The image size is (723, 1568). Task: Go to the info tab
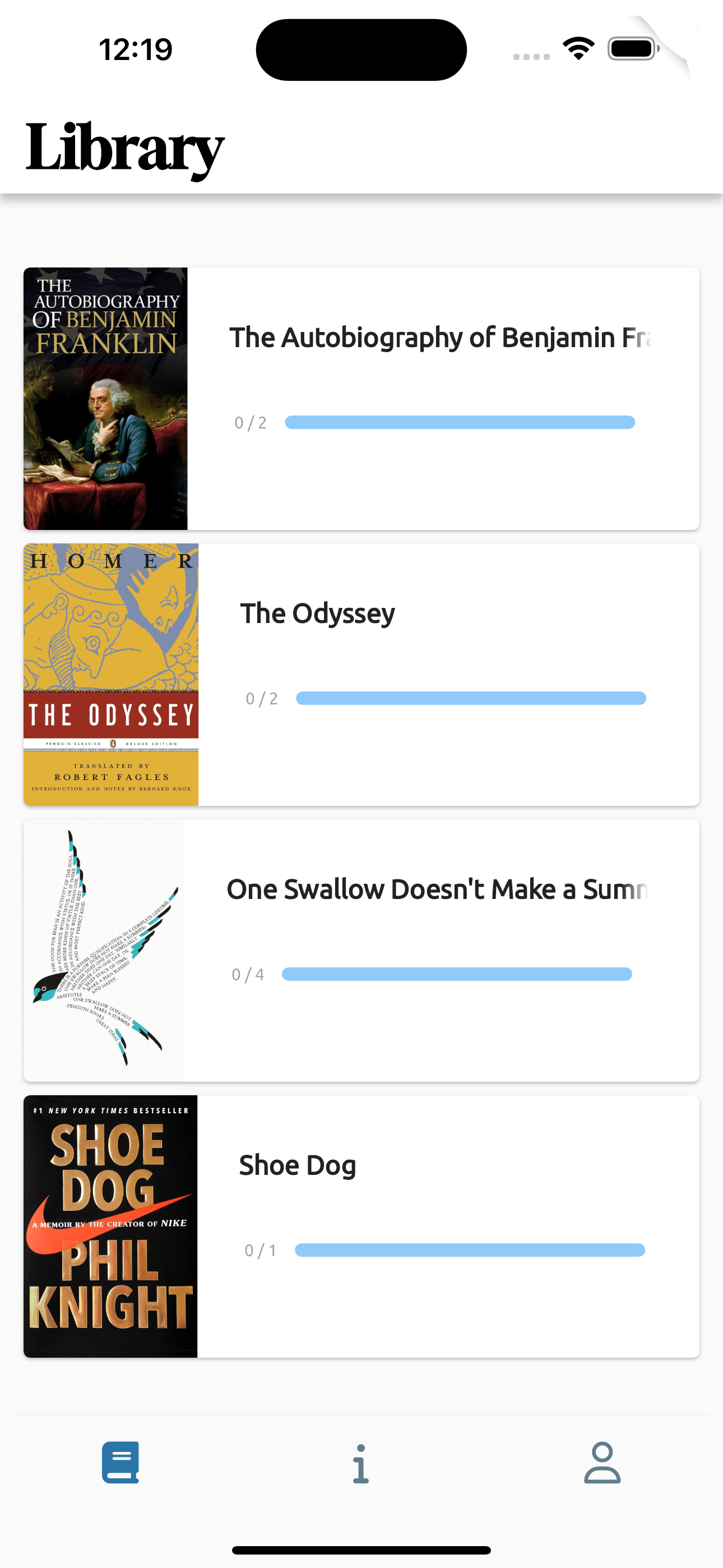click(361, 1462)
